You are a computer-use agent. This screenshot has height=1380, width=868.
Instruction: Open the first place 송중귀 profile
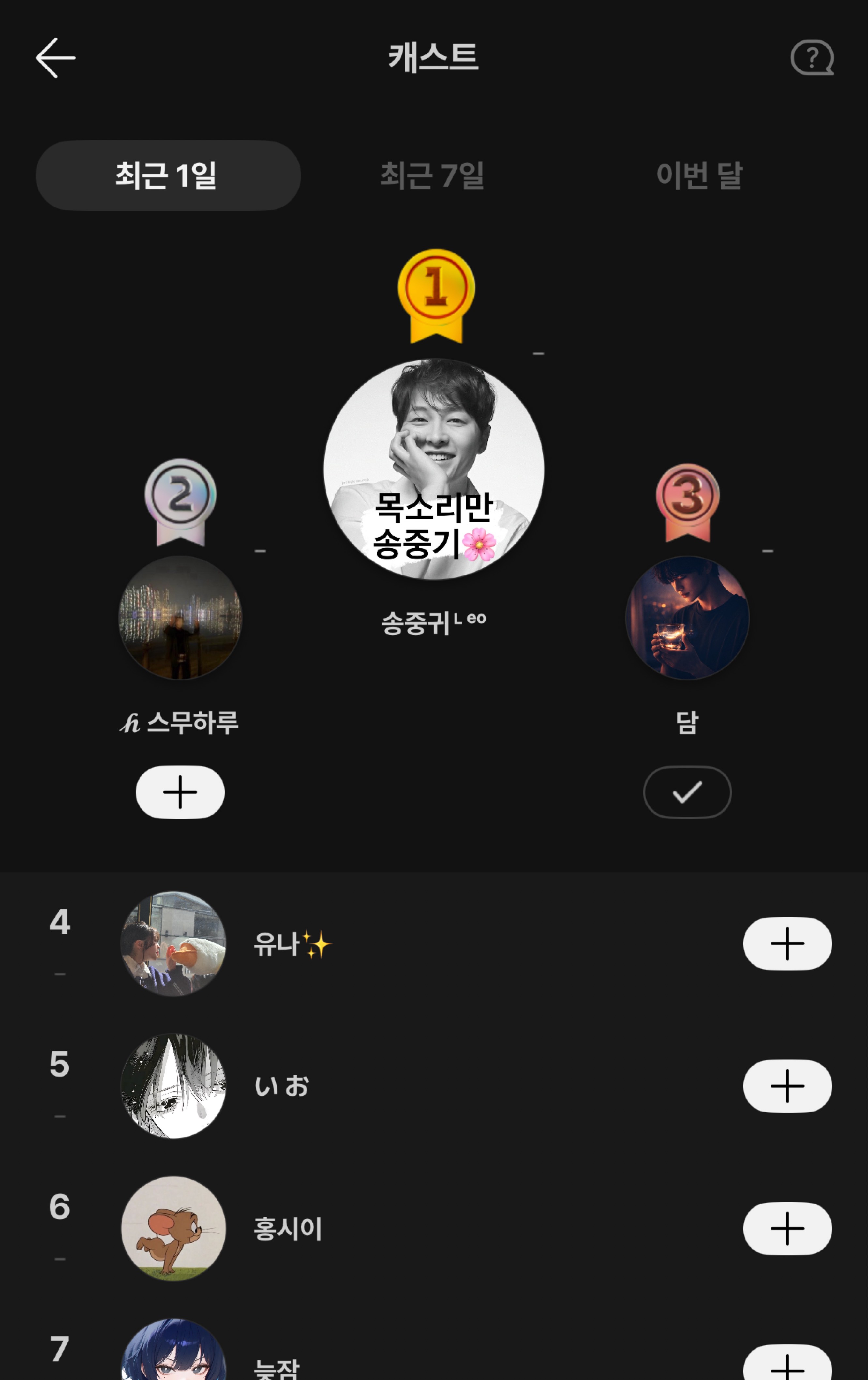434,469
